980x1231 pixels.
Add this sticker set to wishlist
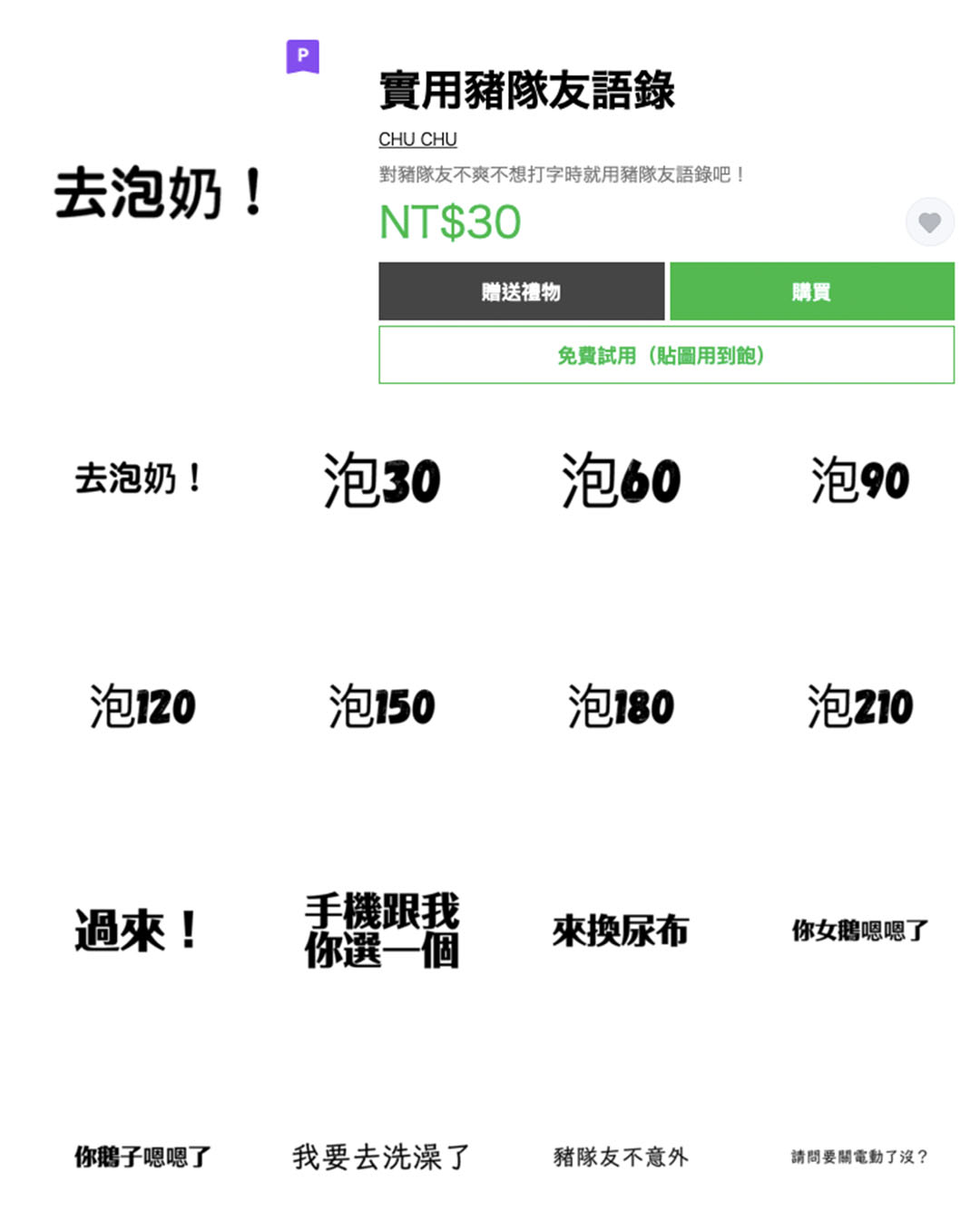(x=929, y=222)
